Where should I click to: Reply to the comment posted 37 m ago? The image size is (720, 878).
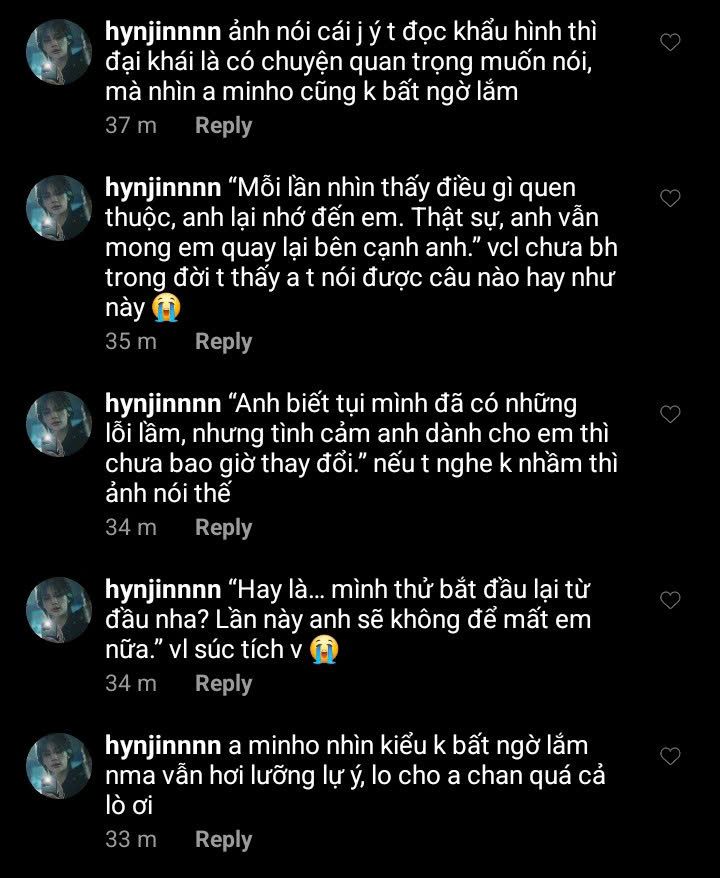coord(223,126)
